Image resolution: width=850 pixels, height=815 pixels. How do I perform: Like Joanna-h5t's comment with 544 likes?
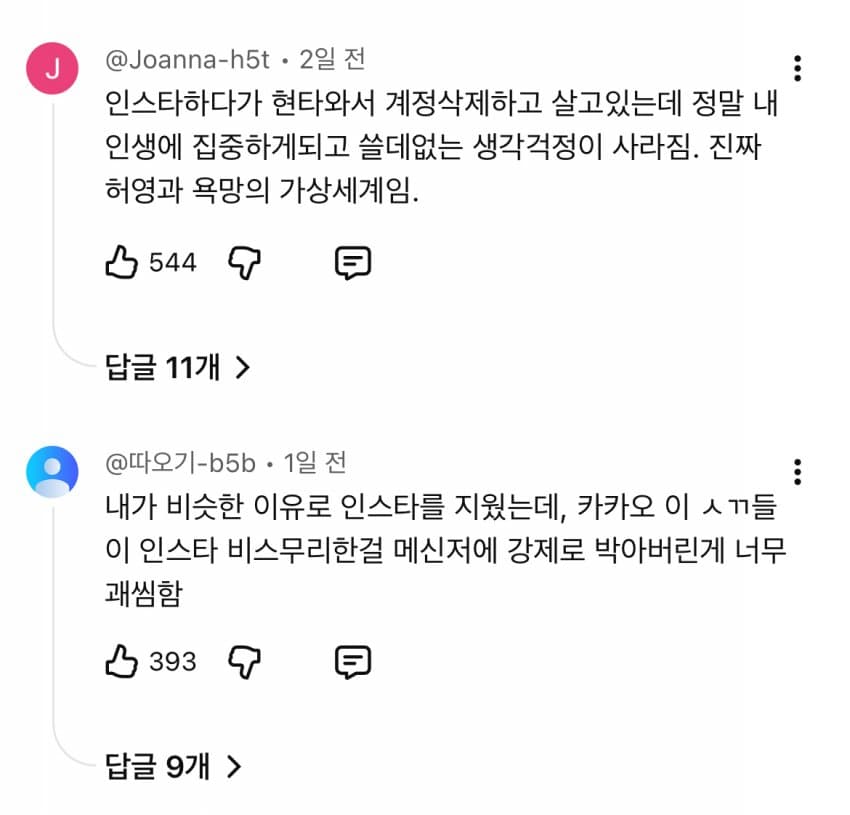click(x=122, y=263)
